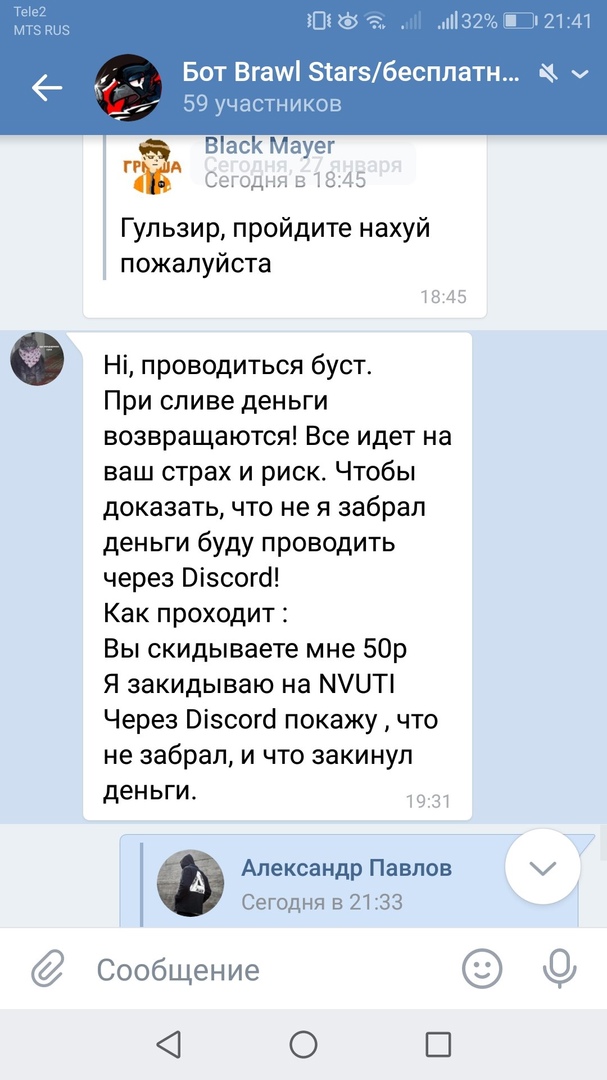
Task: Record a voice message
Action: 558,968
